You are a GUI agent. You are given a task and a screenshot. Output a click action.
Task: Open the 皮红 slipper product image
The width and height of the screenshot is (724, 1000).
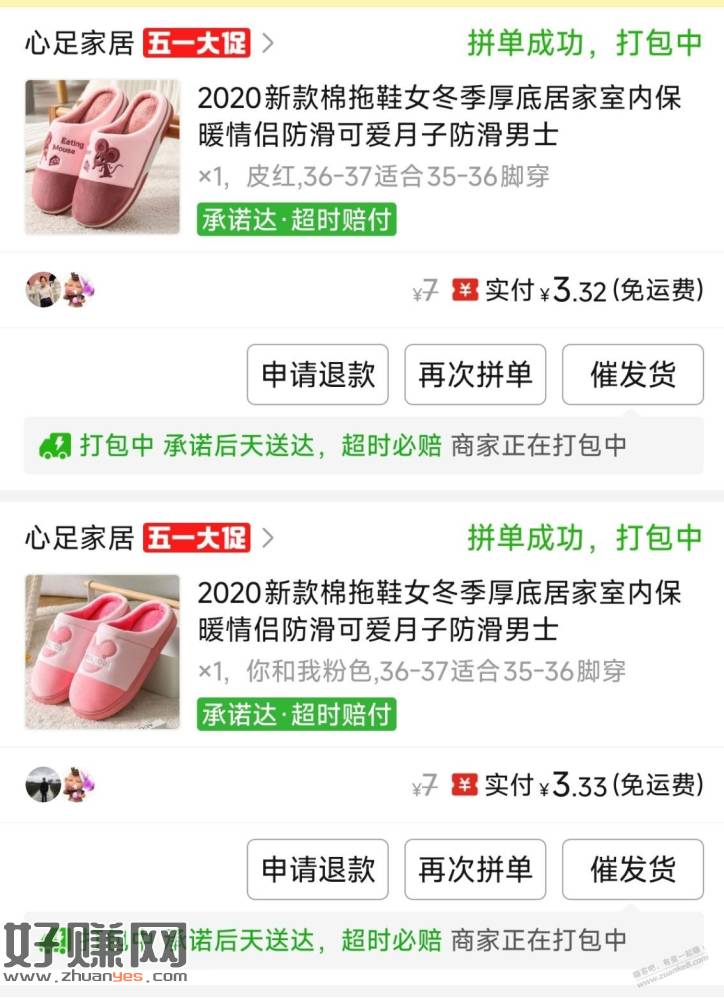coord(103,157)
